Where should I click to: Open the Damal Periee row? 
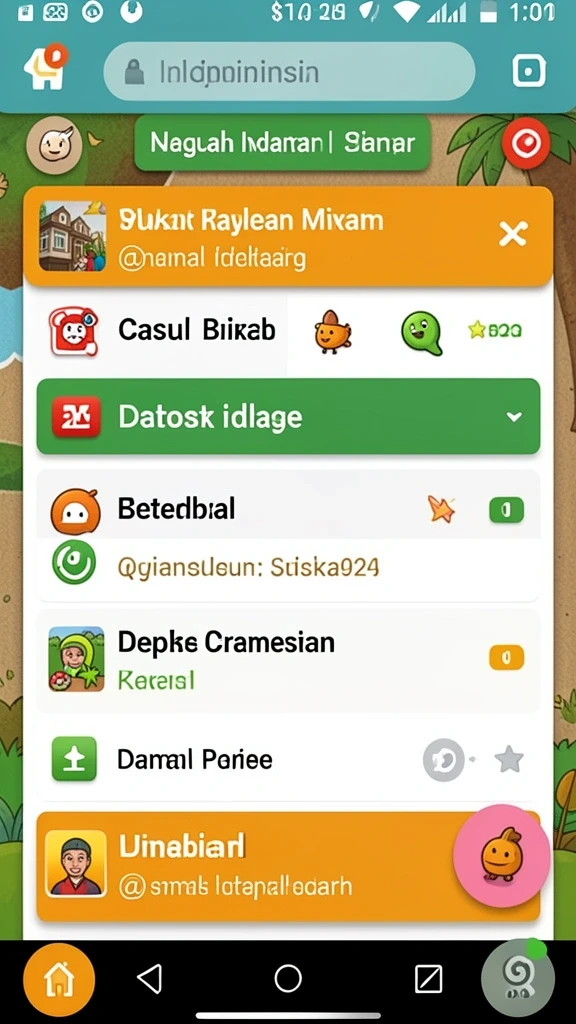pos(288,760)
